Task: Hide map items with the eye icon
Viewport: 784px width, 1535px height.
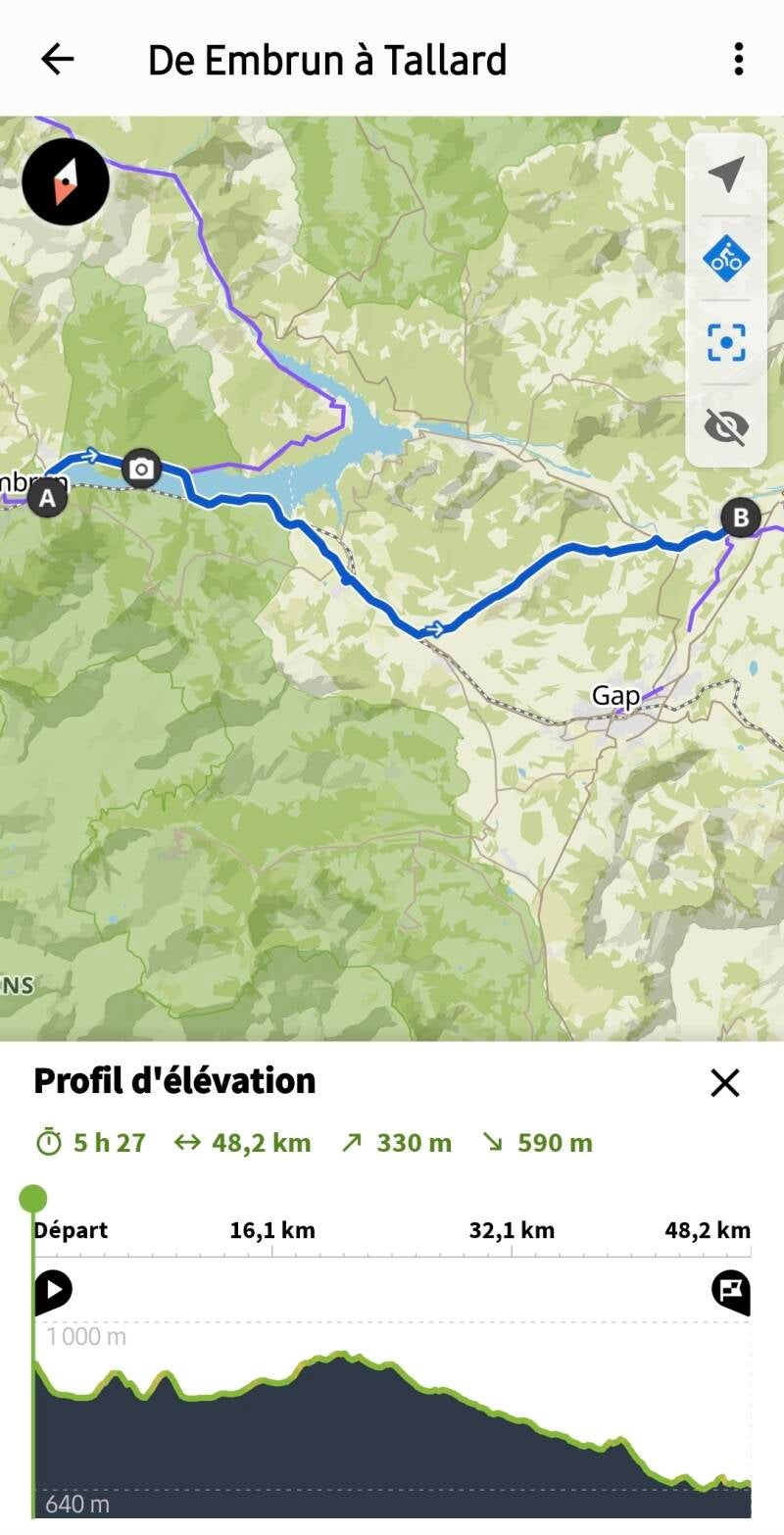Action: click(x=726, y=426)
